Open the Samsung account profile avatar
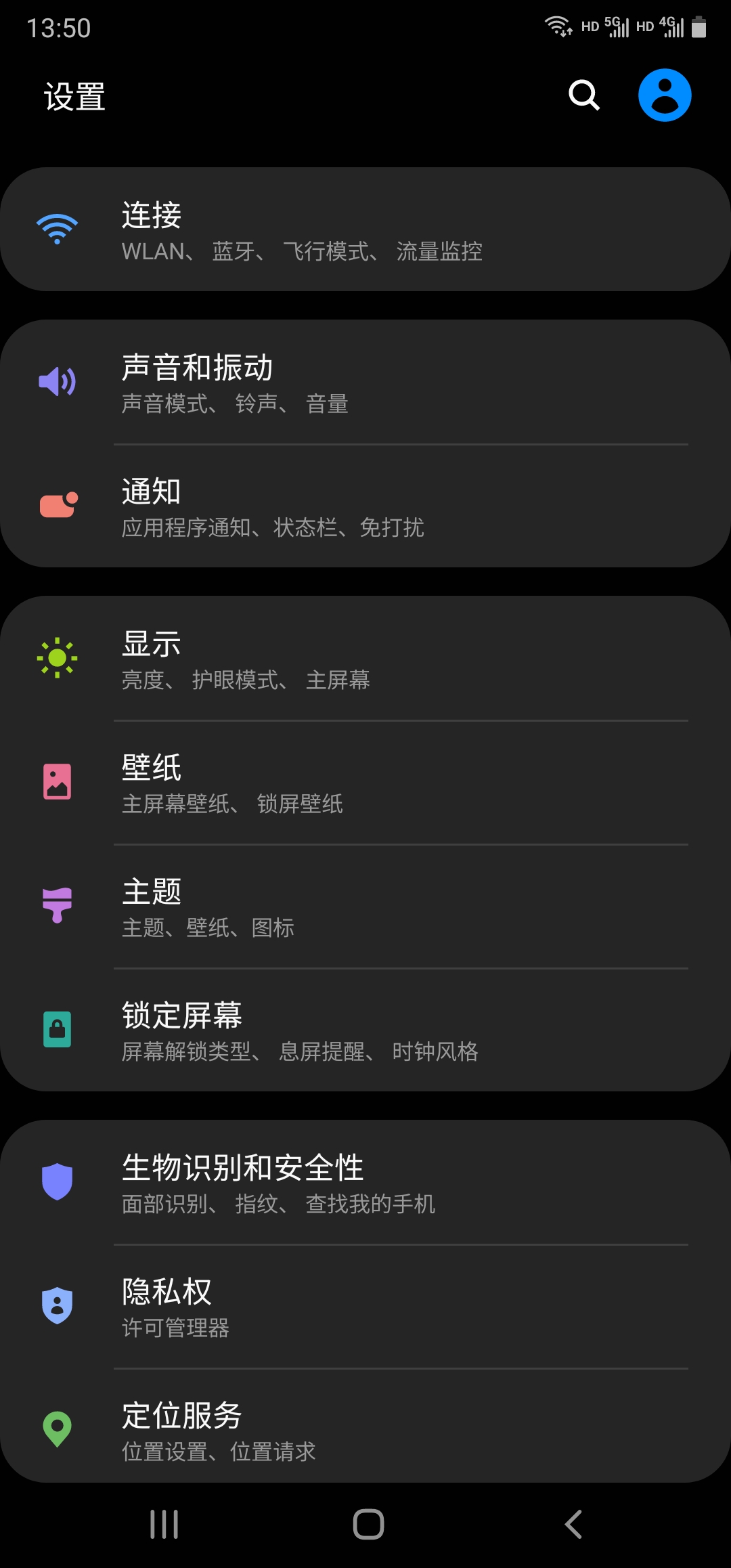Image resolution: width=731 pixels, height=1568 pixels. 665,95
